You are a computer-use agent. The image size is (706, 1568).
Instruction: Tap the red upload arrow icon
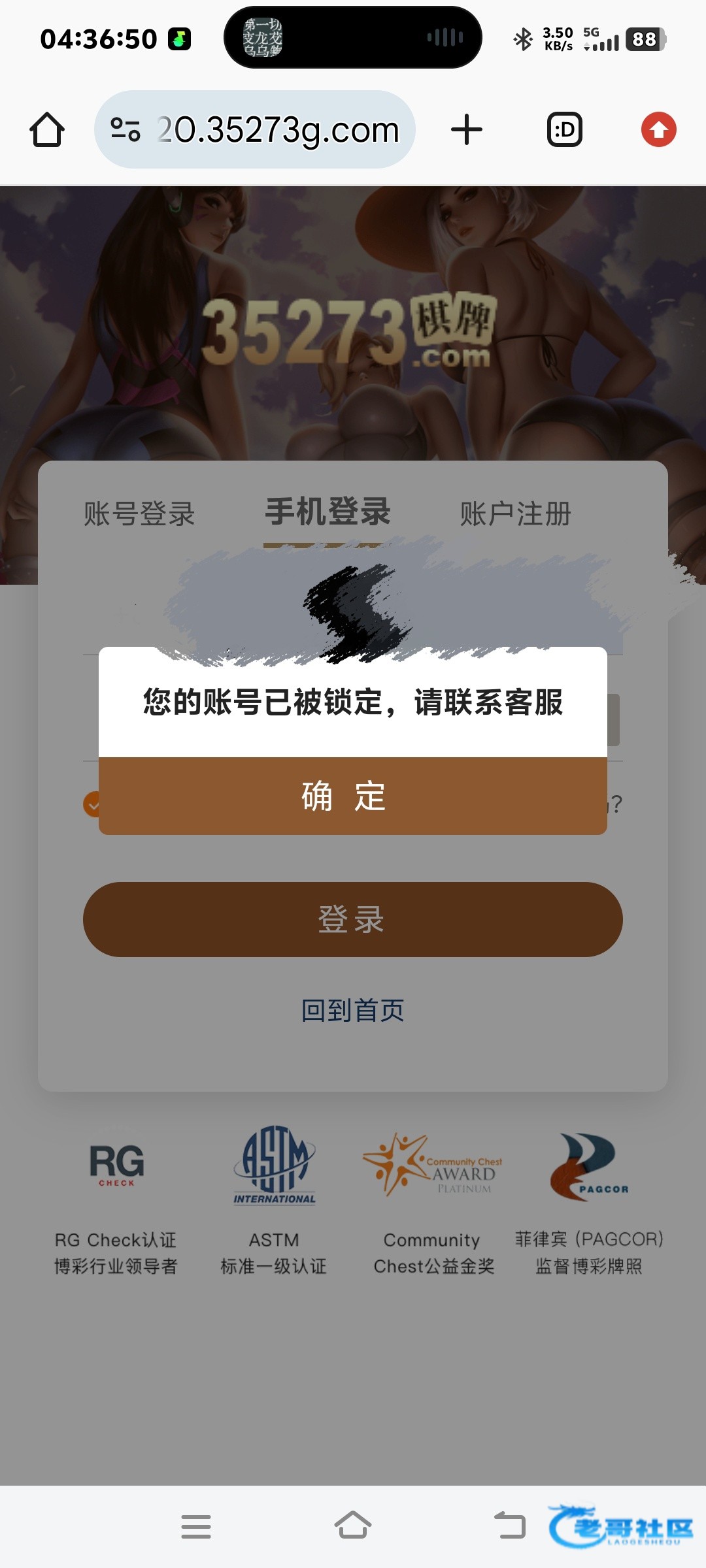tap(658, 129)
